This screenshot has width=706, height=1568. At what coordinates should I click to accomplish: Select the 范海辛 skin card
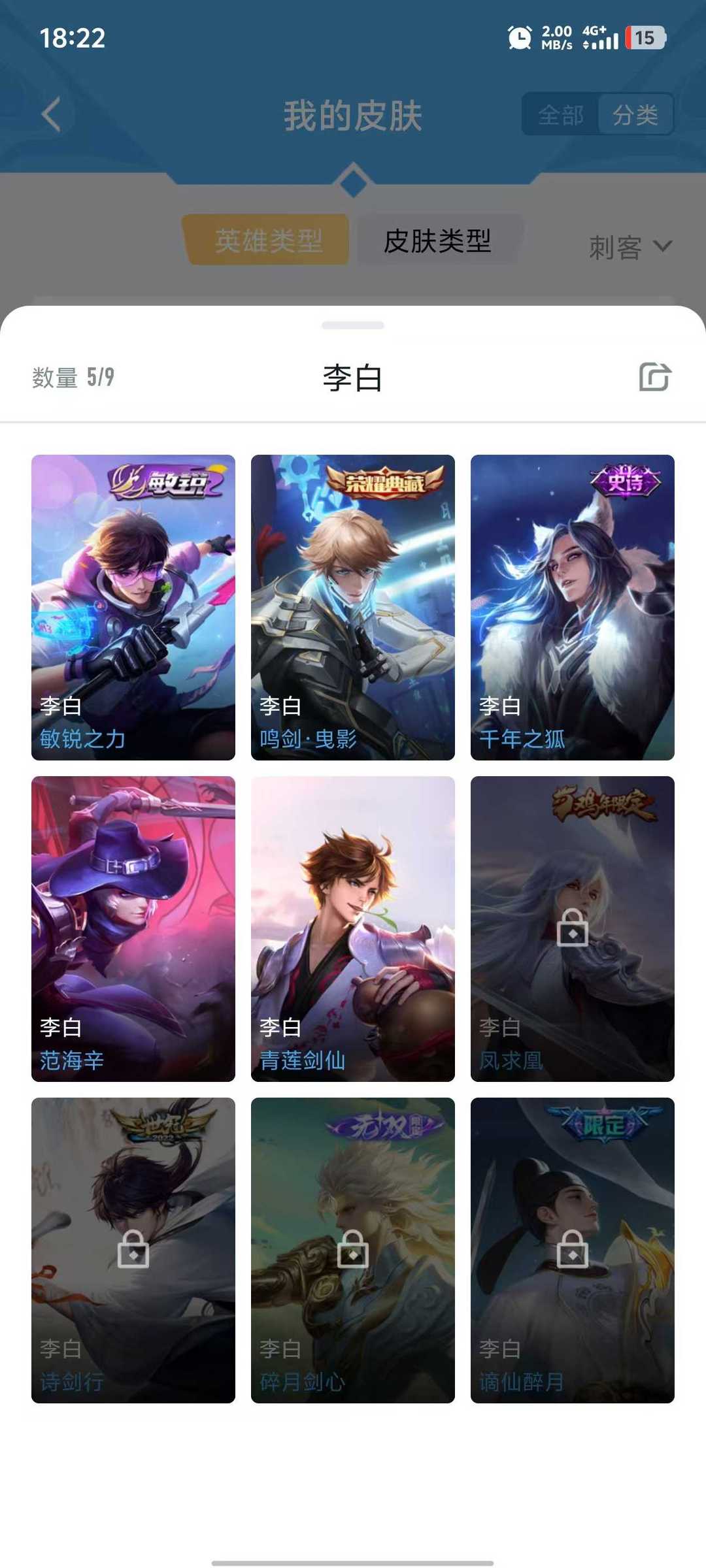[x=133, y=928]
